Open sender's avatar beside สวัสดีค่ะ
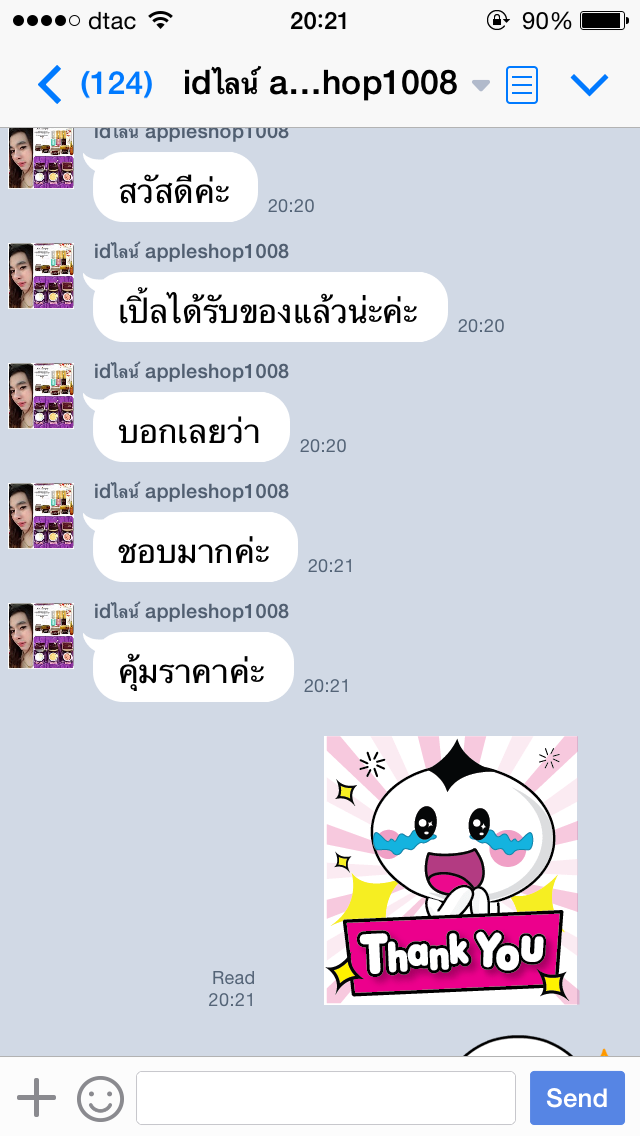The width and height of the screenshot is (640, 1136). 41,159
